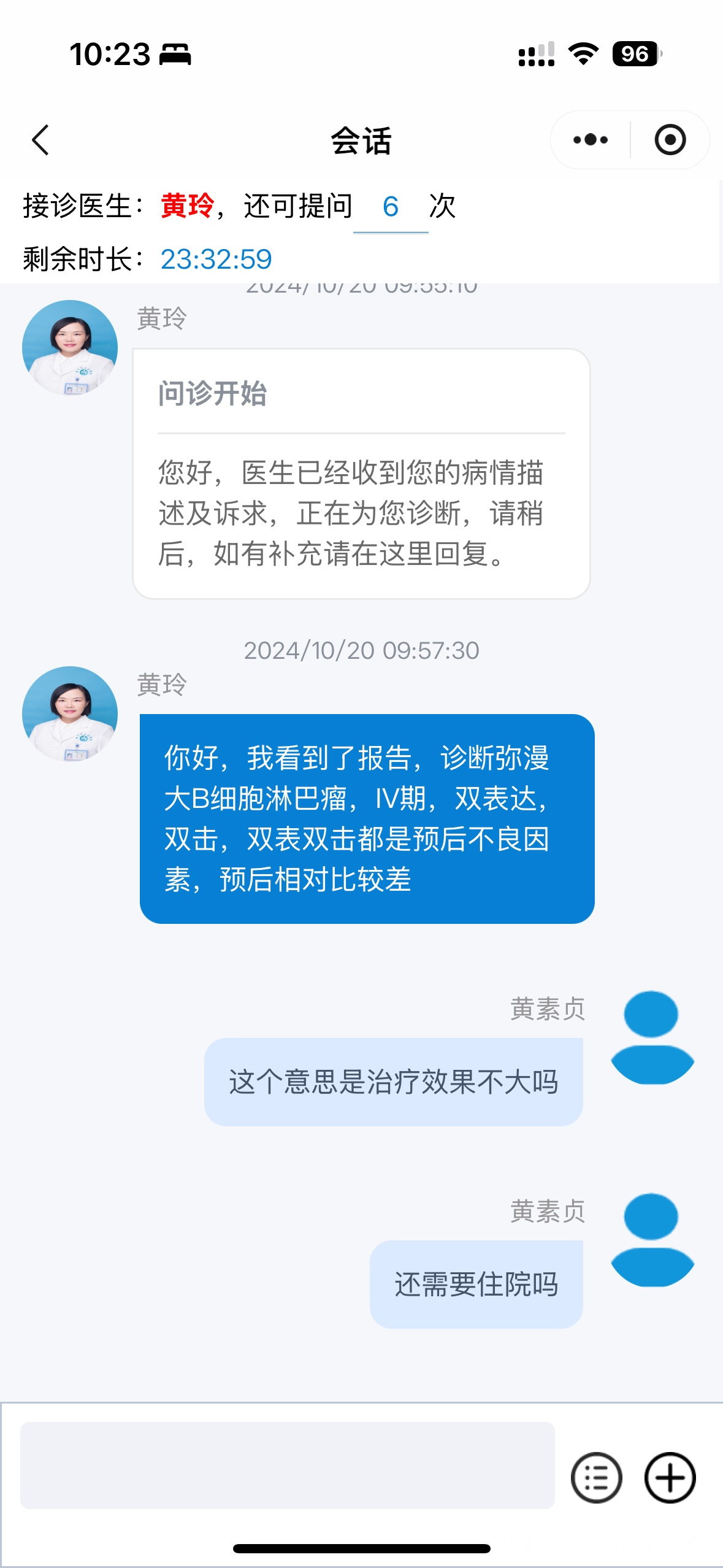723x1568 pixels.
Task: Open the plus attachment menu
Action: (x=670, y=1477)
